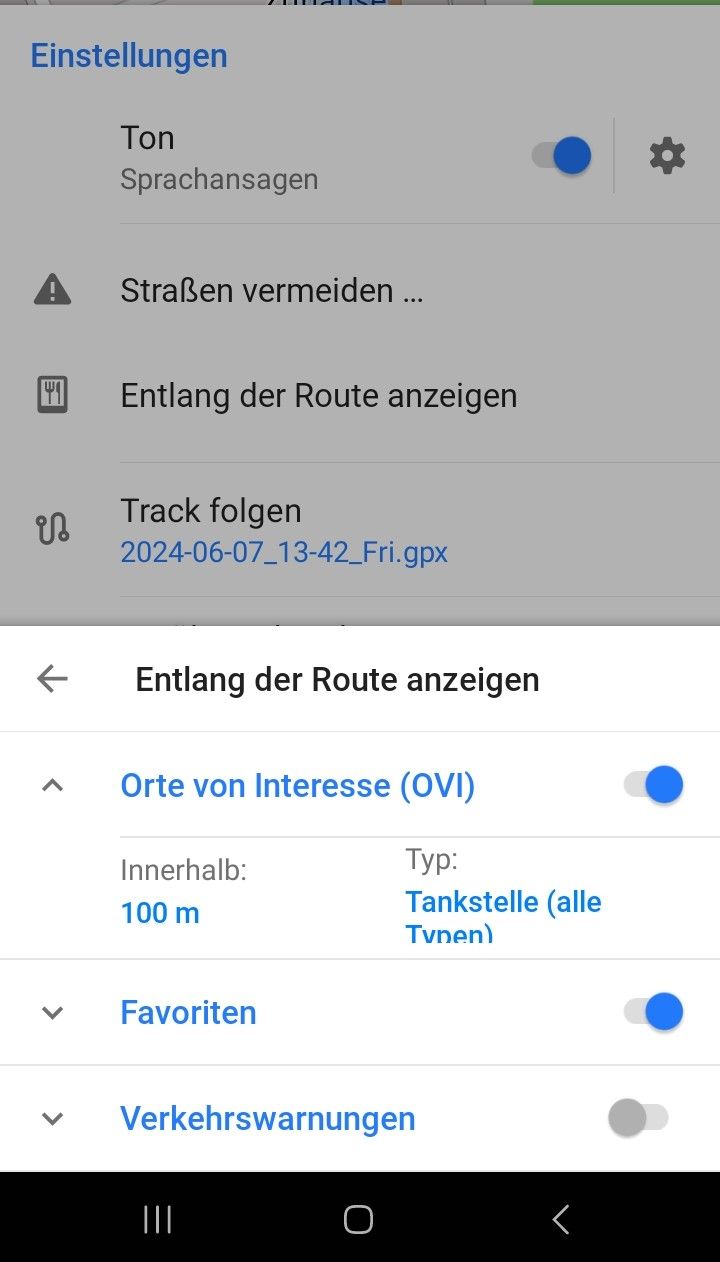The width and height of the screenshot is (720, 1262).
Task: Expand the Verkehrswarnungen section
Action: [x=53, y=1118]
